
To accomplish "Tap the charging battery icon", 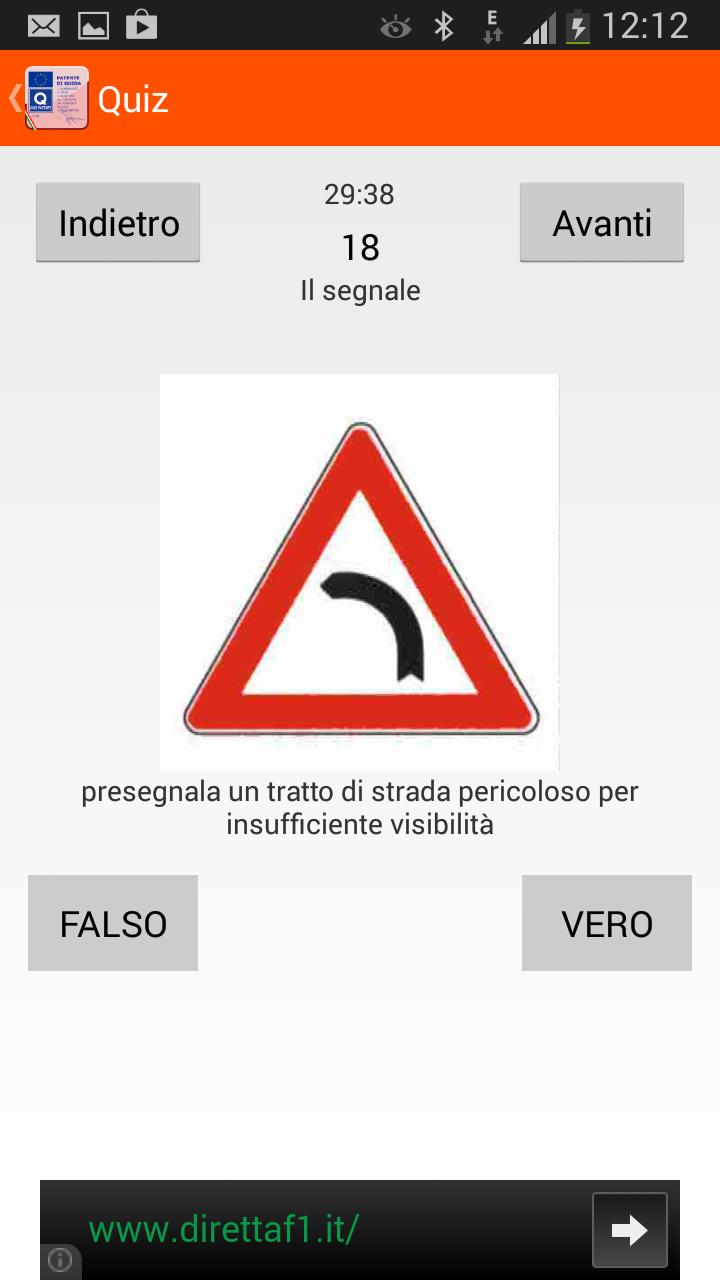I will [x=578, y=27].
